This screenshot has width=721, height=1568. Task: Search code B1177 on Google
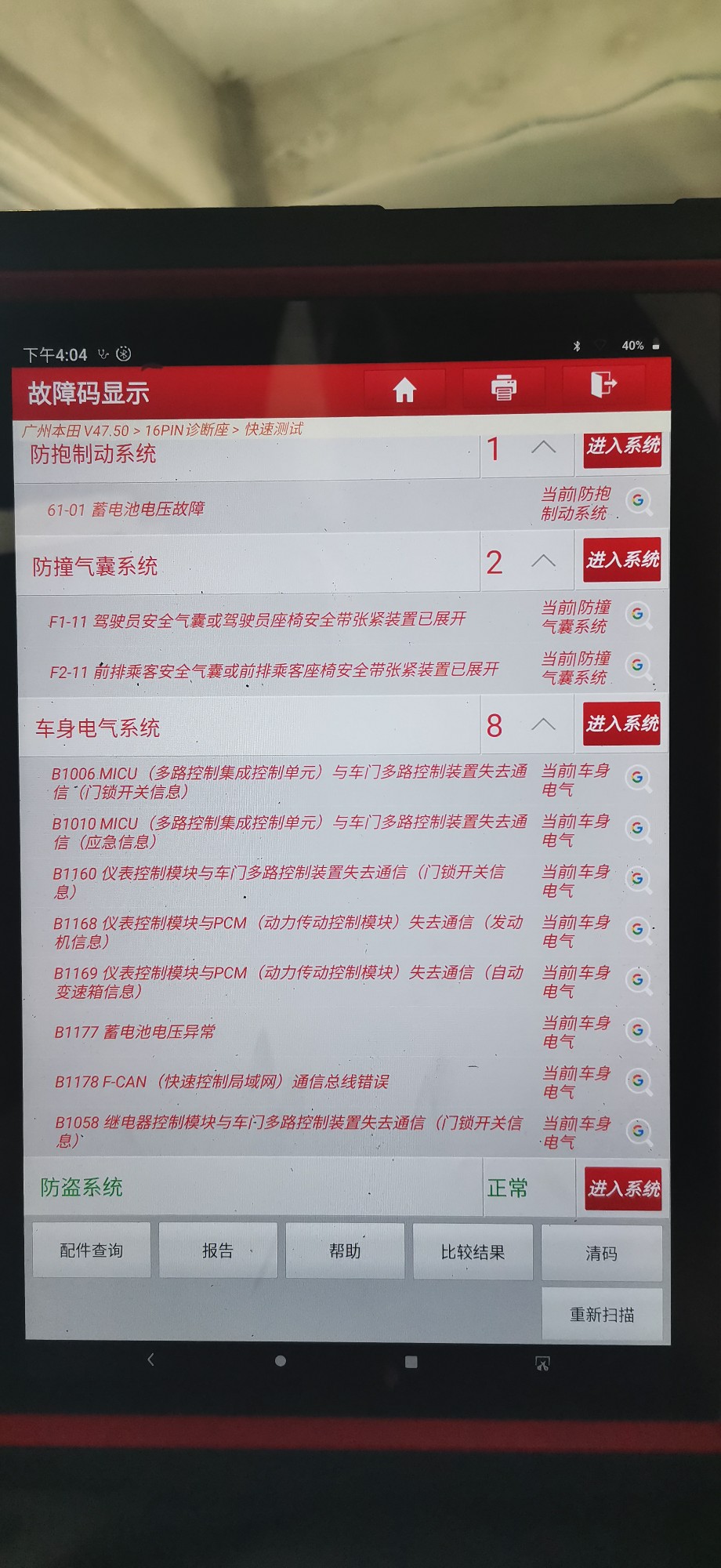pos(639,1030)
